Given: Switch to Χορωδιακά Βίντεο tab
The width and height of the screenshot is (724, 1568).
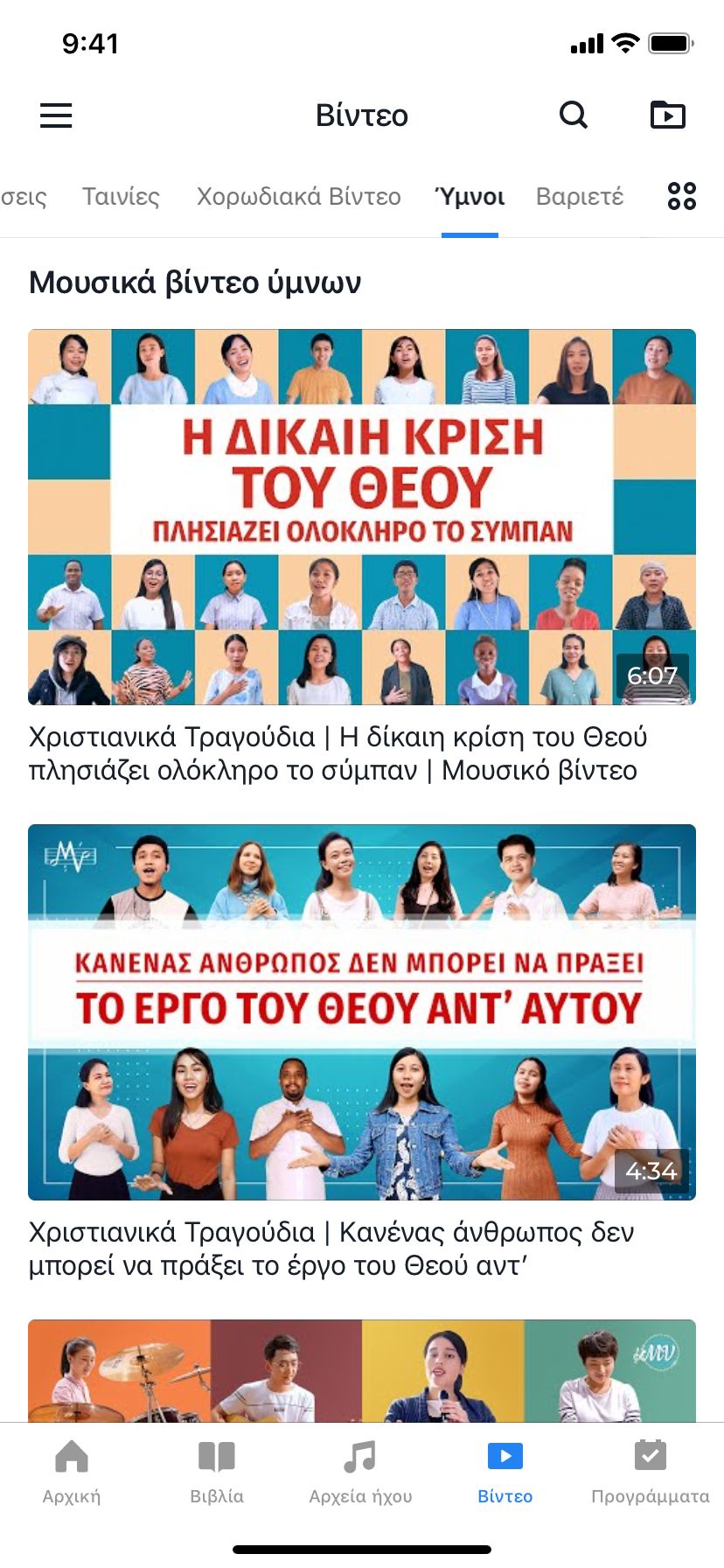Looking at the screenshot, I should (x=298, y=196).
